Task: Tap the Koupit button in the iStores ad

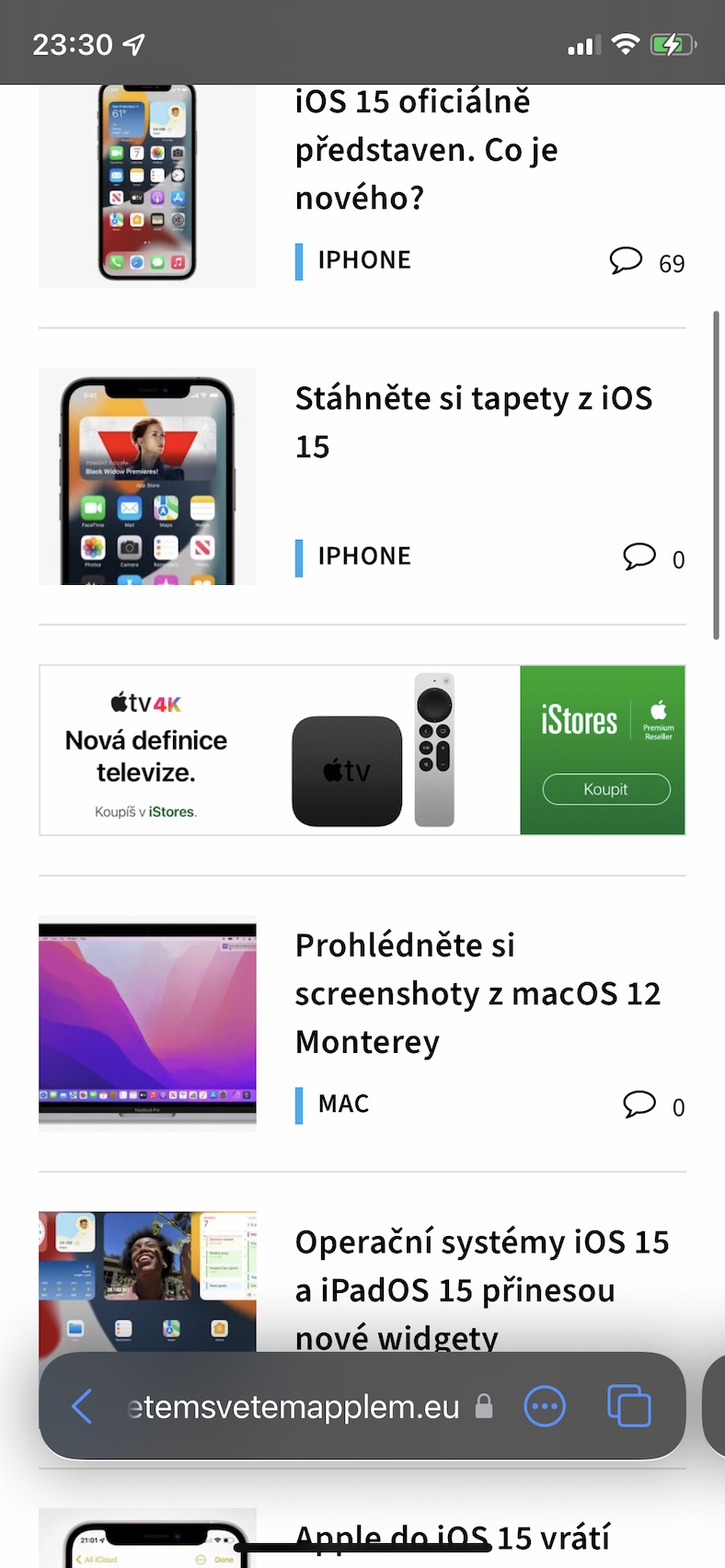Action: click(x=606, y=789)
